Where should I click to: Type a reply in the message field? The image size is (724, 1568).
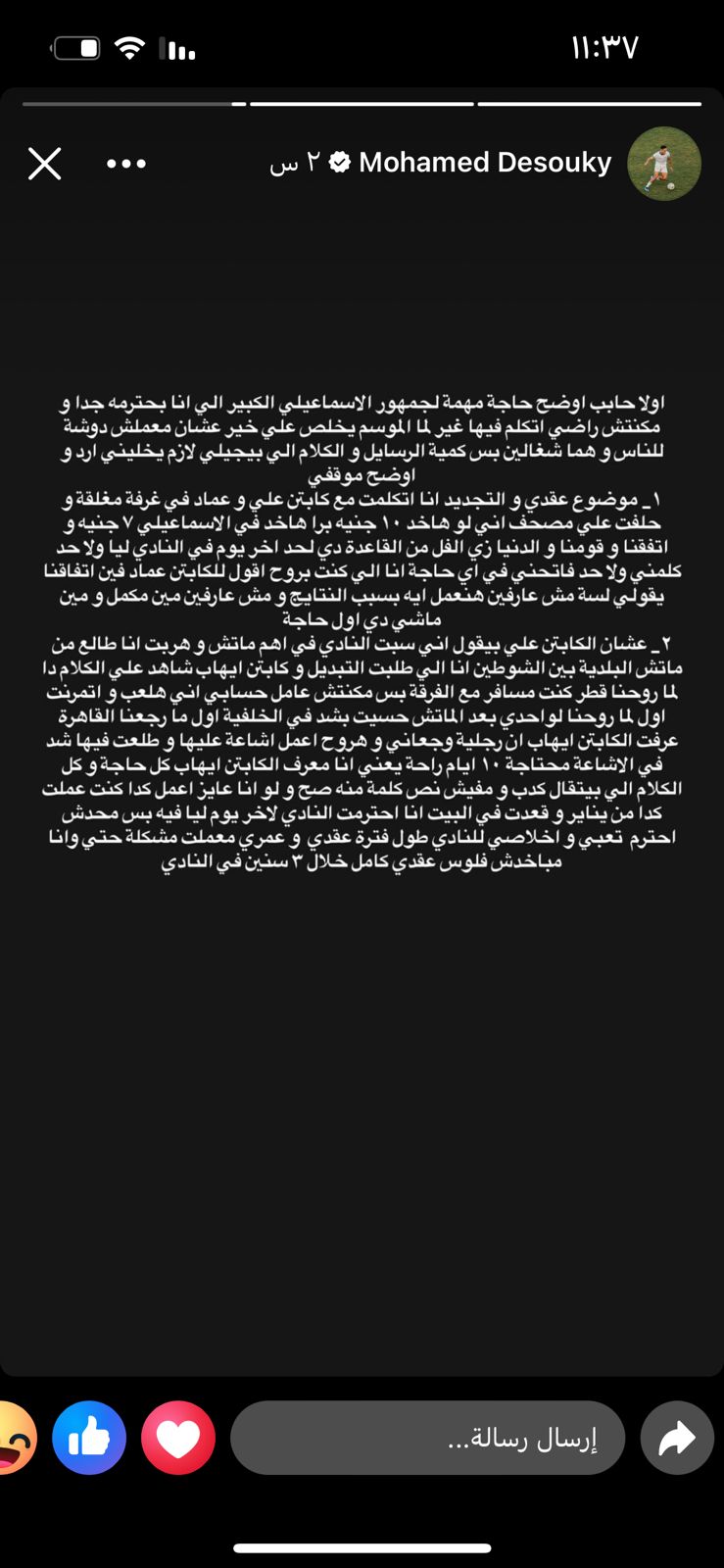tap(427, 1438)
